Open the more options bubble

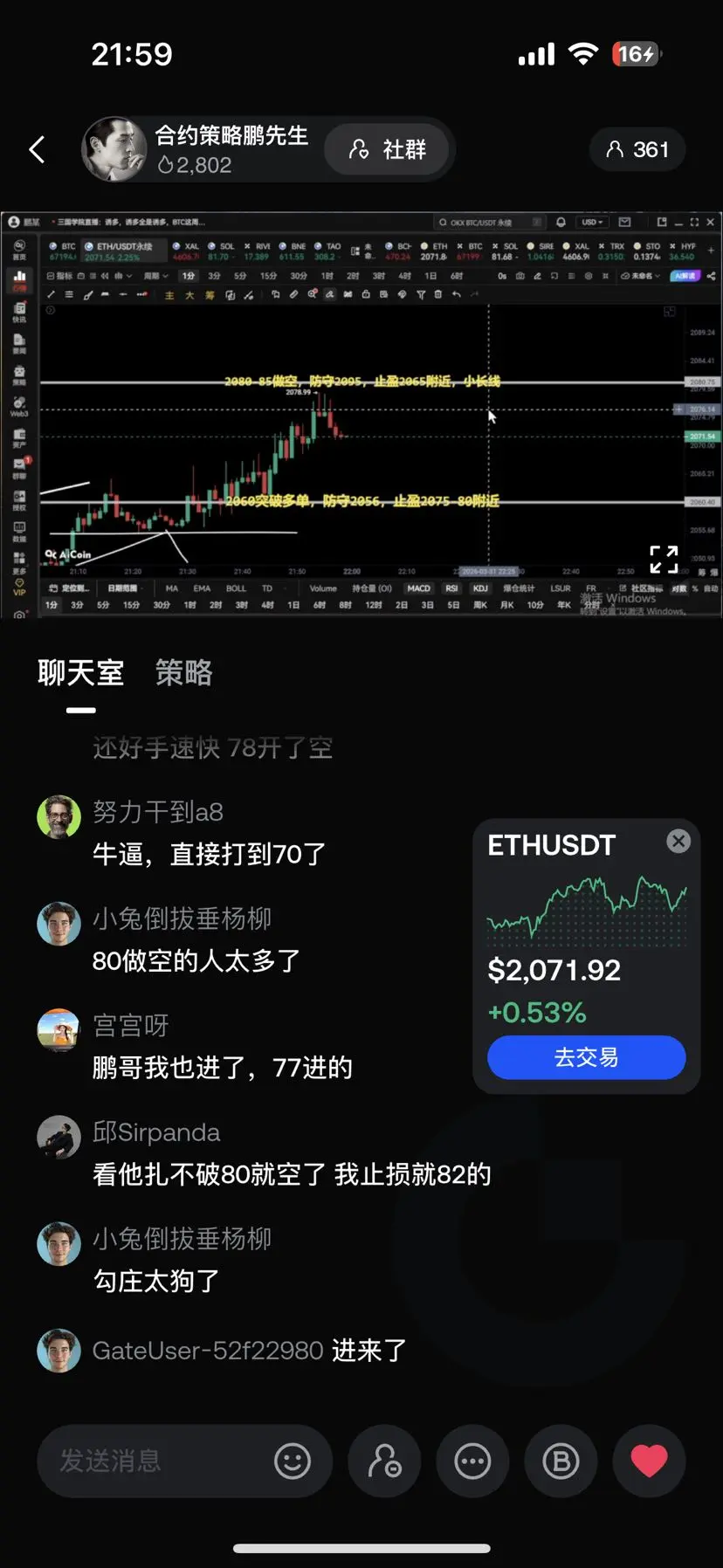click(472, 1461)
